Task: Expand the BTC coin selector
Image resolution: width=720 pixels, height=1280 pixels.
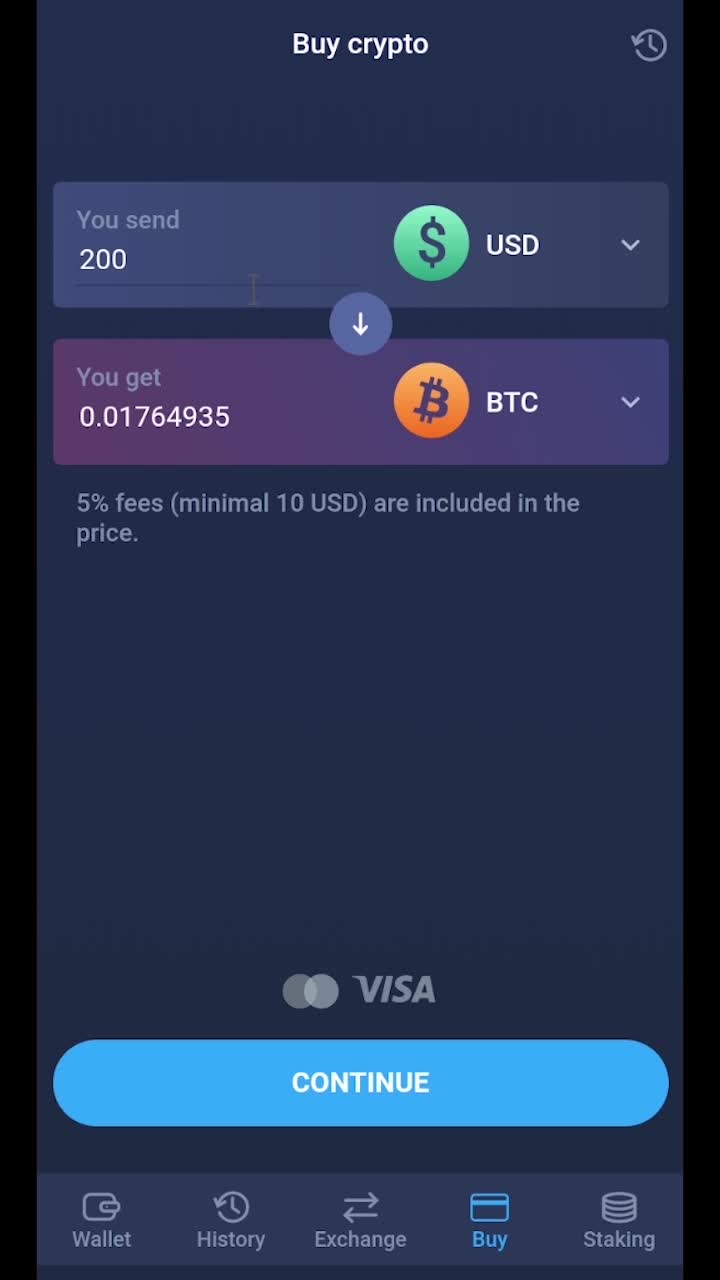Action: point(629,402)
